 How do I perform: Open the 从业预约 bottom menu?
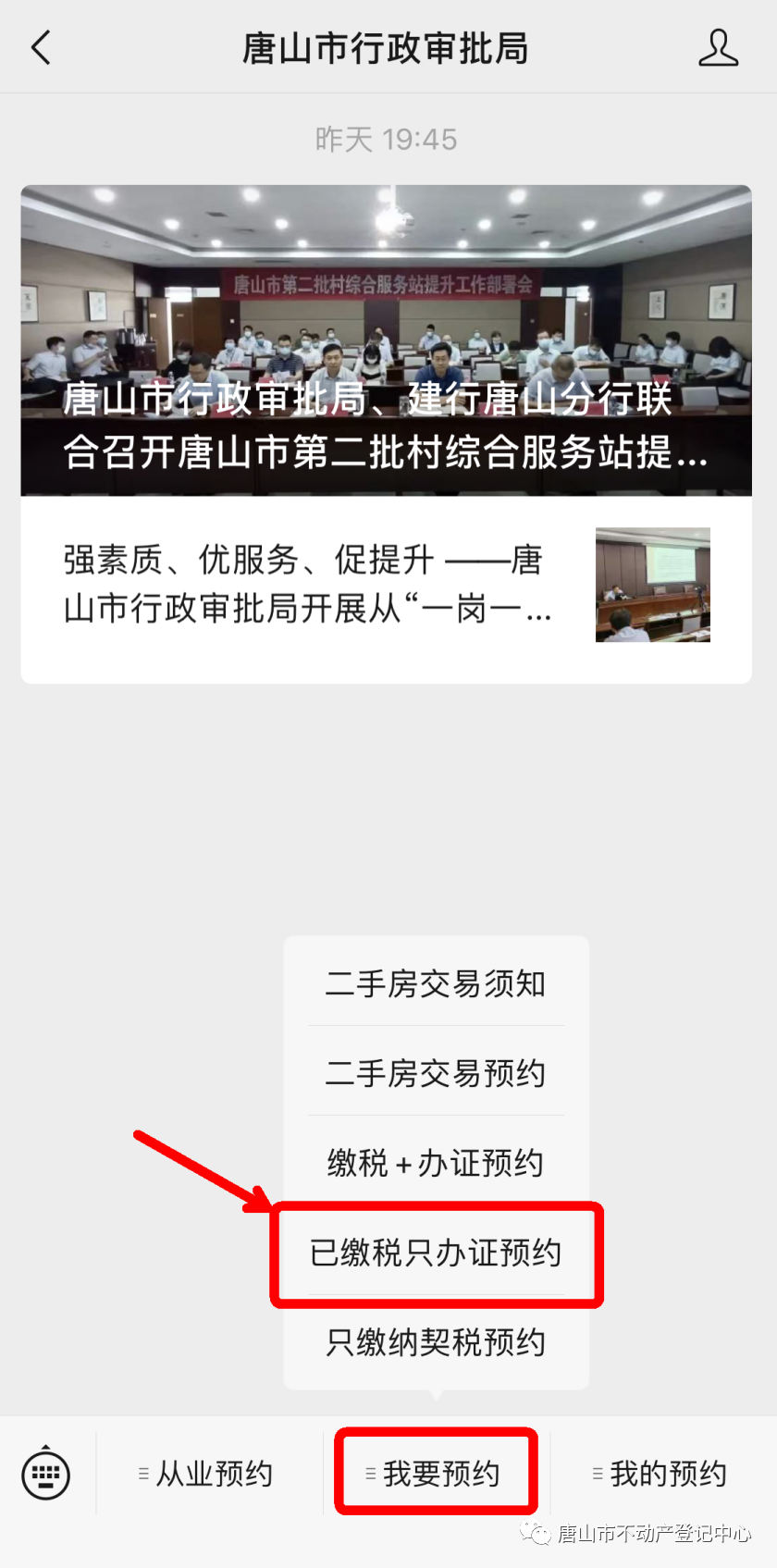click(x=207, y=1473)
